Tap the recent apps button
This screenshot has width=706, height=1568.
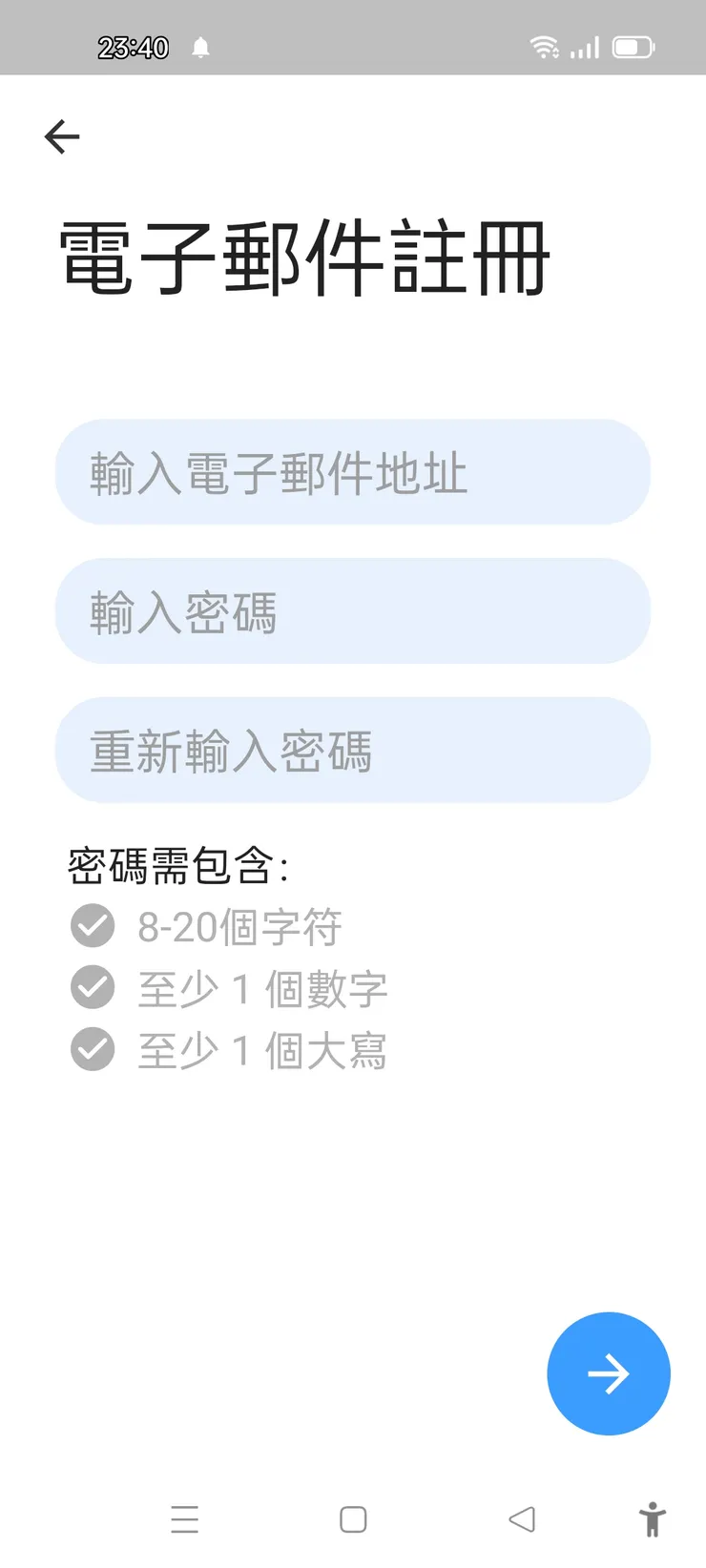[185, 1518]
